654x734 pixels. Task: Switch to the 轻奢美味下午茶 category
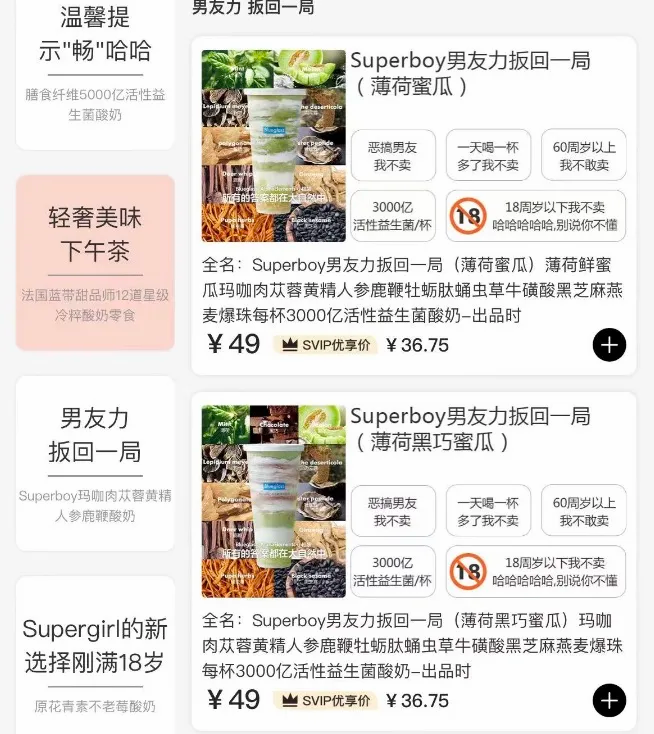click(x=95, y=262)
